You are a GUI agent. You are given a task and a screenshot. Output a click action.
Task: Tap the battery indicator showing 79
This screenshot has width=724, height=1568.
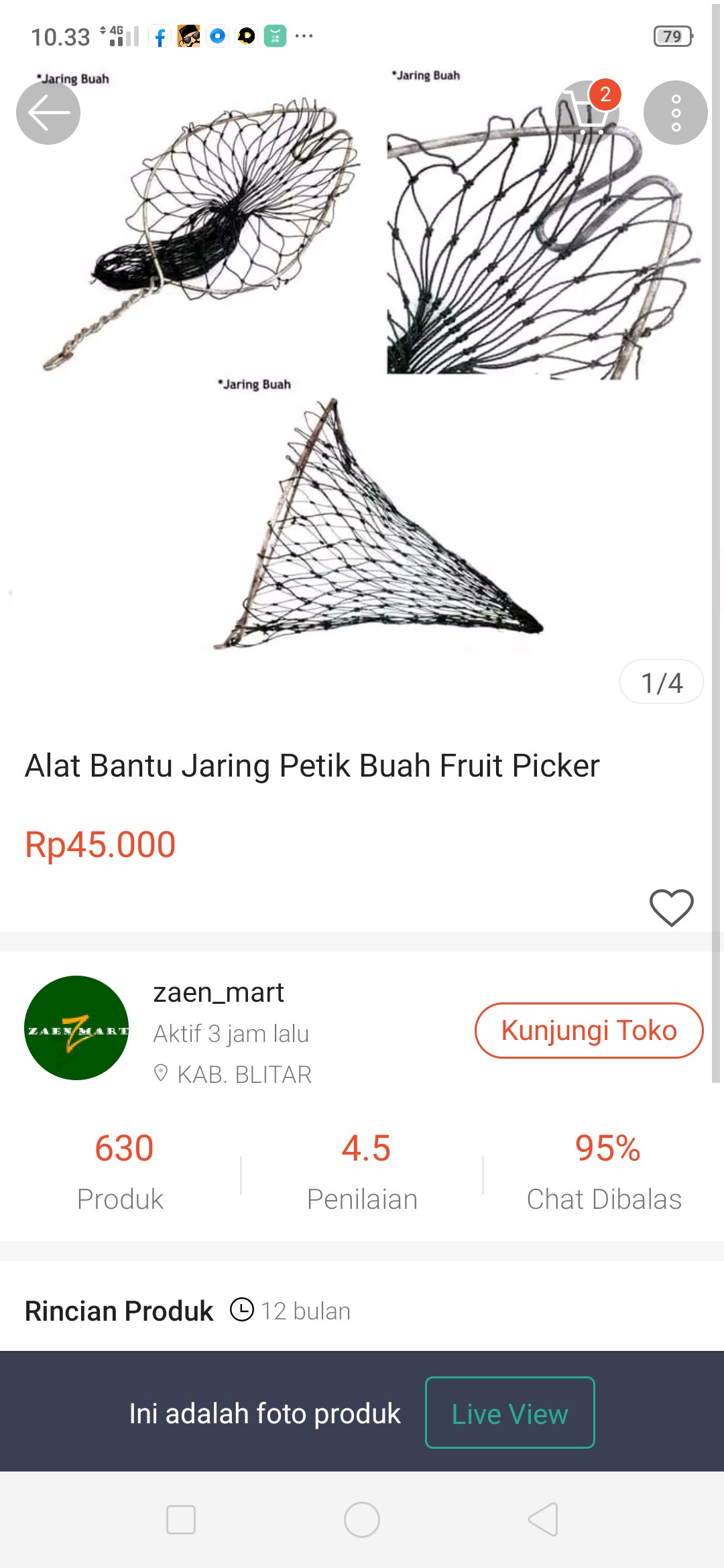[671, 35]
